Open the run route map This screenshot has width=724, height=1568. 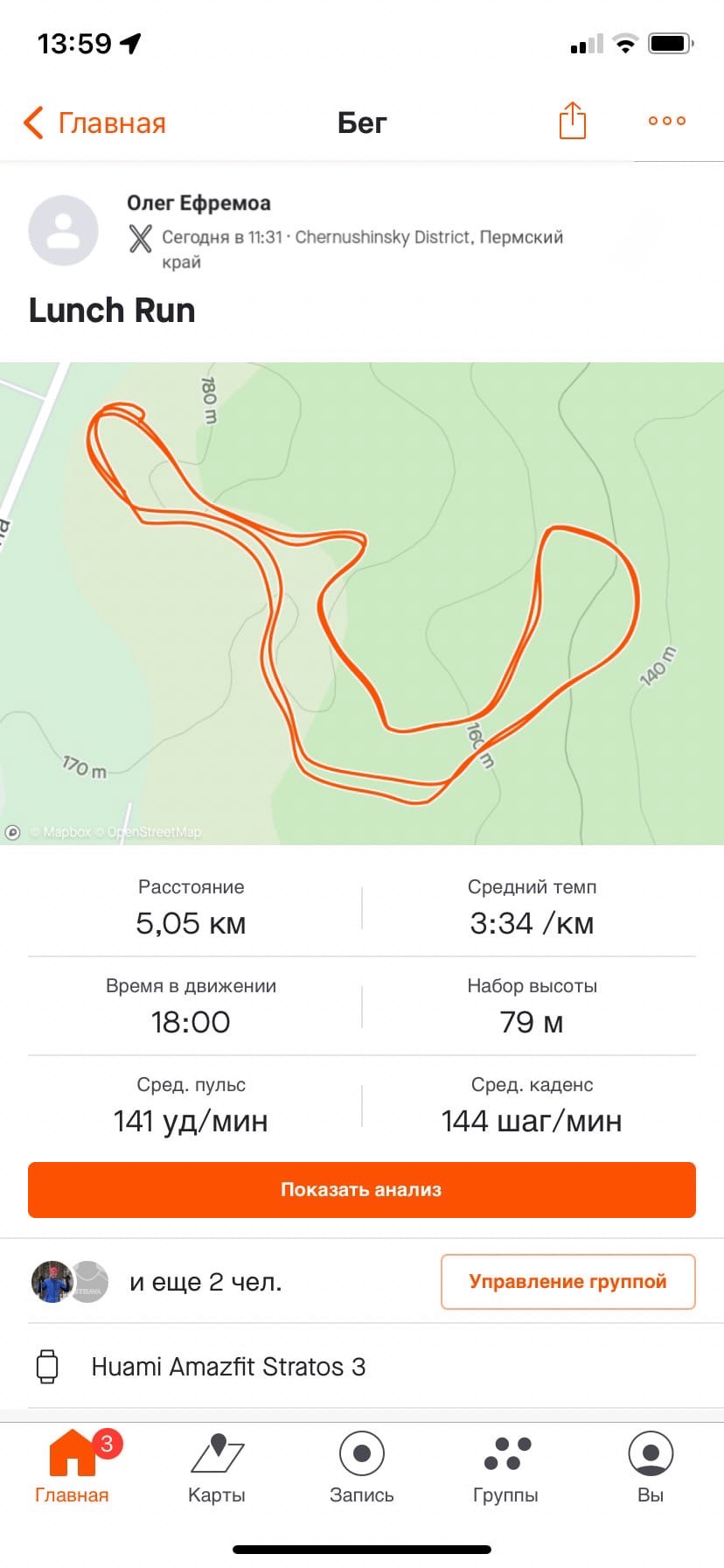coord(362,604)
